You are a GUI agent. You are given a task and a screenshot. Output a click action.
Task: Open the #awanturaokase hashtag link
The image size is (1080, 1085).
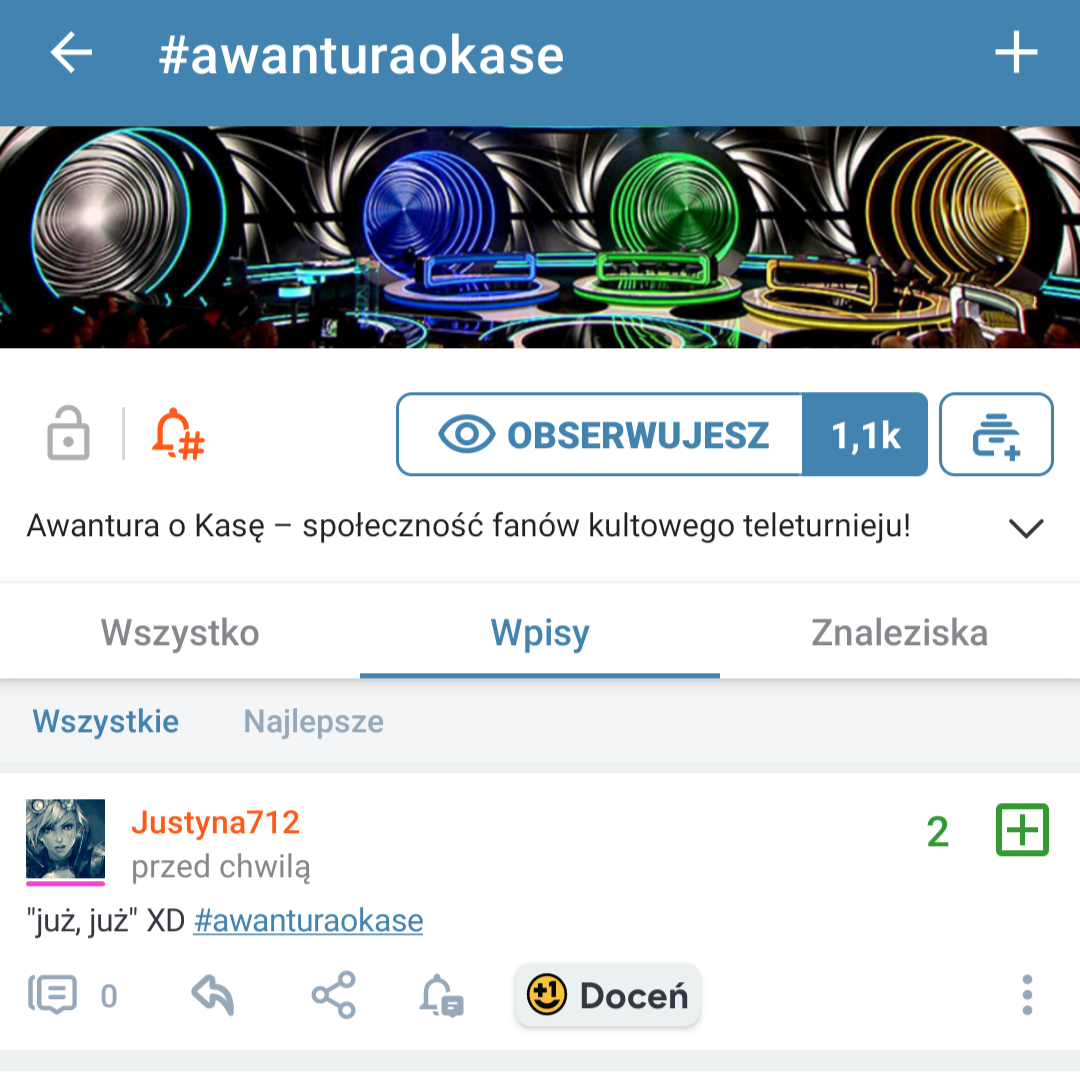(308, 921)
